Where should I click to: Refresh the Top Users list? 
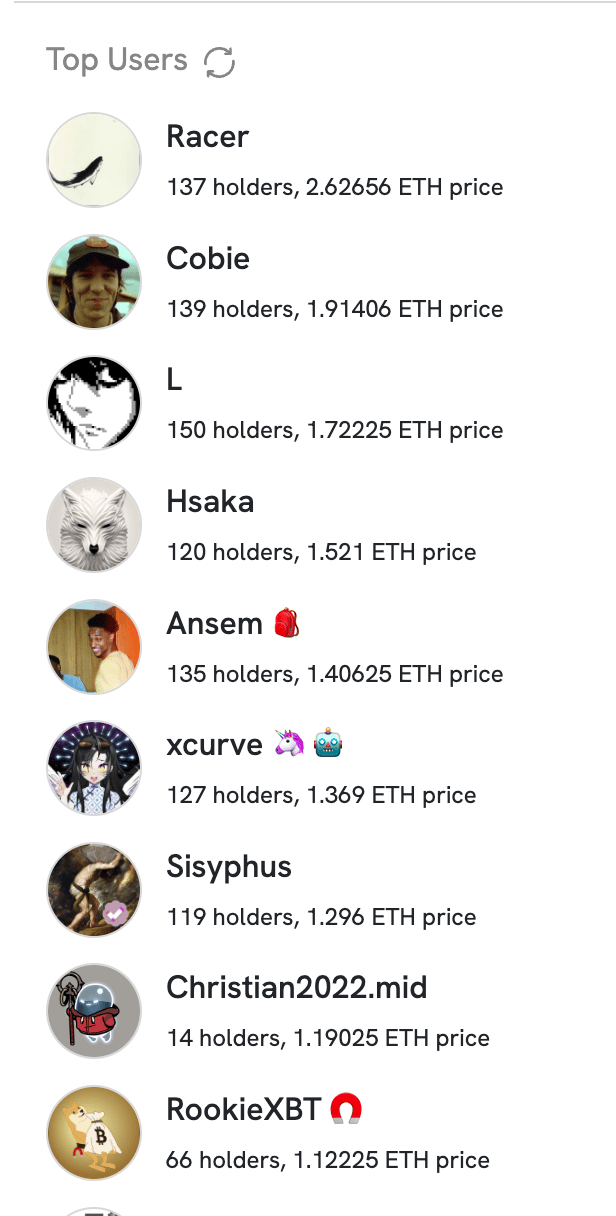tap(219, 62)
